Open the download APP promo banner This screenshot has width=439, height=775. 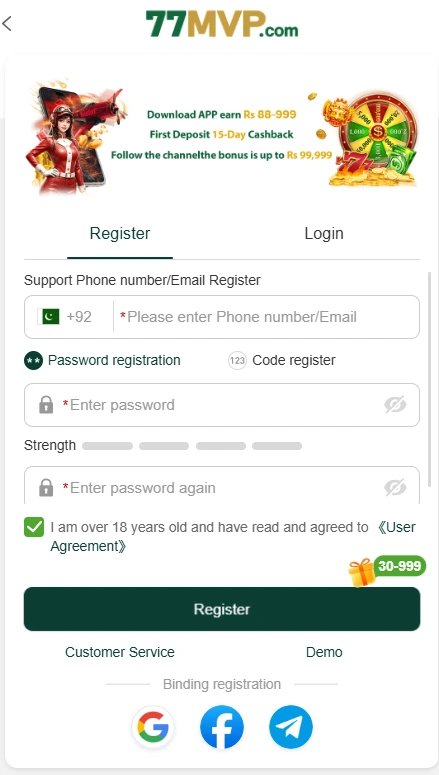[222, 135]
